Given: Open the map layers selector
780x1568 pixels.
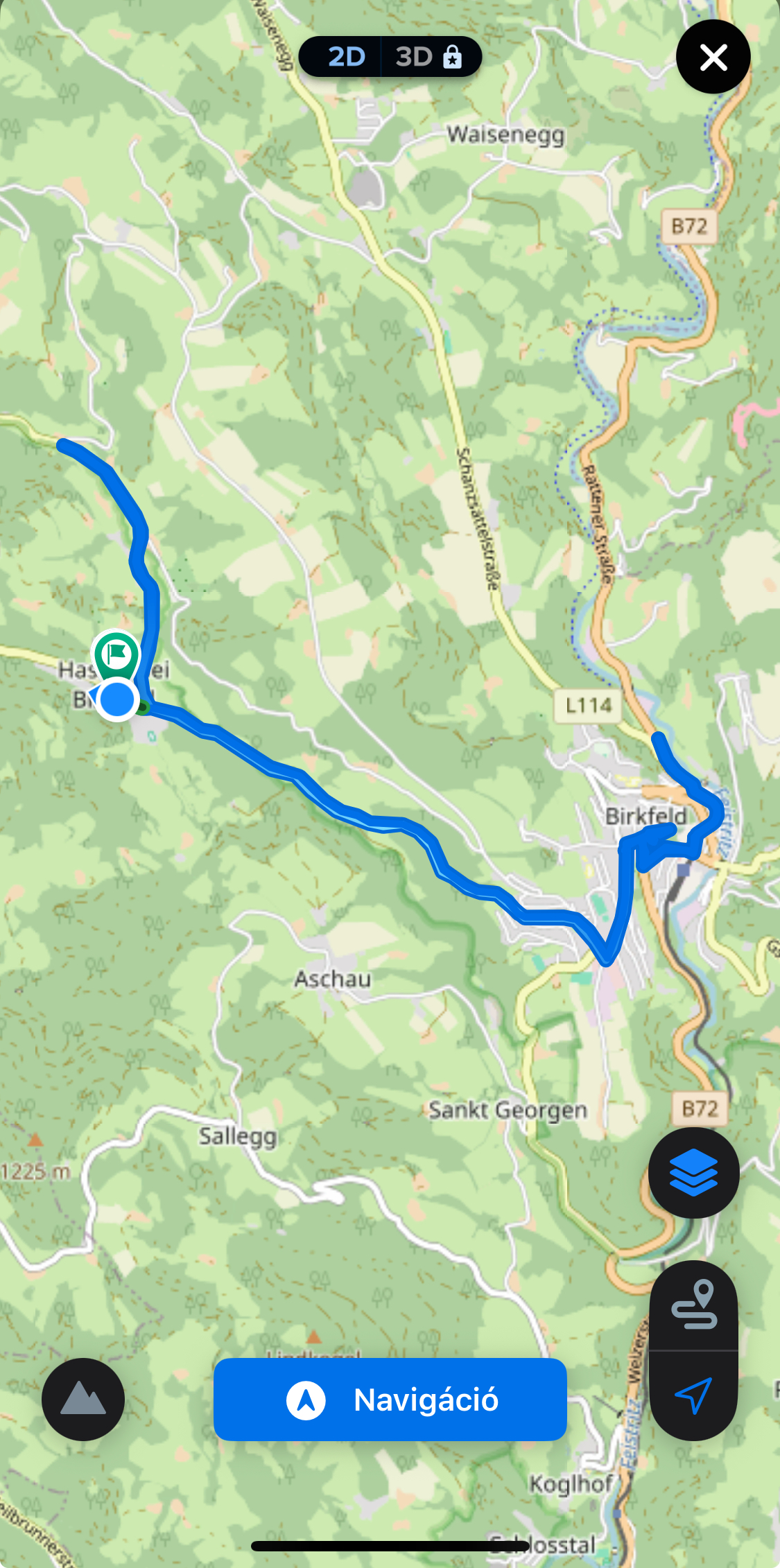Looking at the screenshot, I should click(x=693, y=1172).
